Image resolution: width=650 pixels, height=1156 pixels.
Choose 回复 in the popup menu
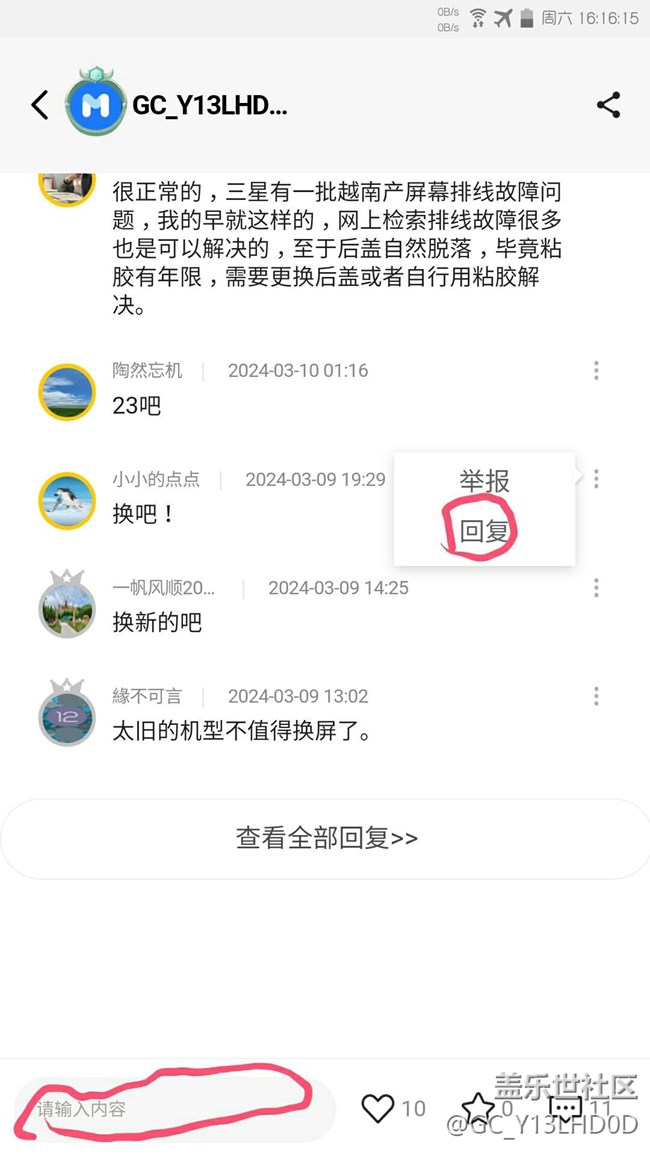click(x=484, y=531)
